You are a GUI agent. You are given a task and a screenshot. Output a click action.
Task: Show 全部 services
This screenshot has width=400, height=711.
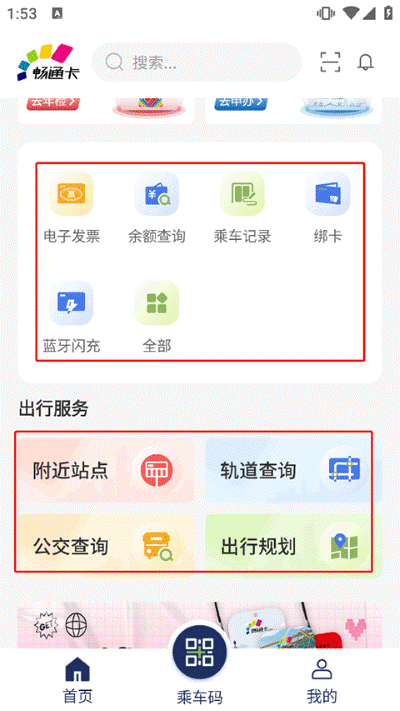coord(157,317)
